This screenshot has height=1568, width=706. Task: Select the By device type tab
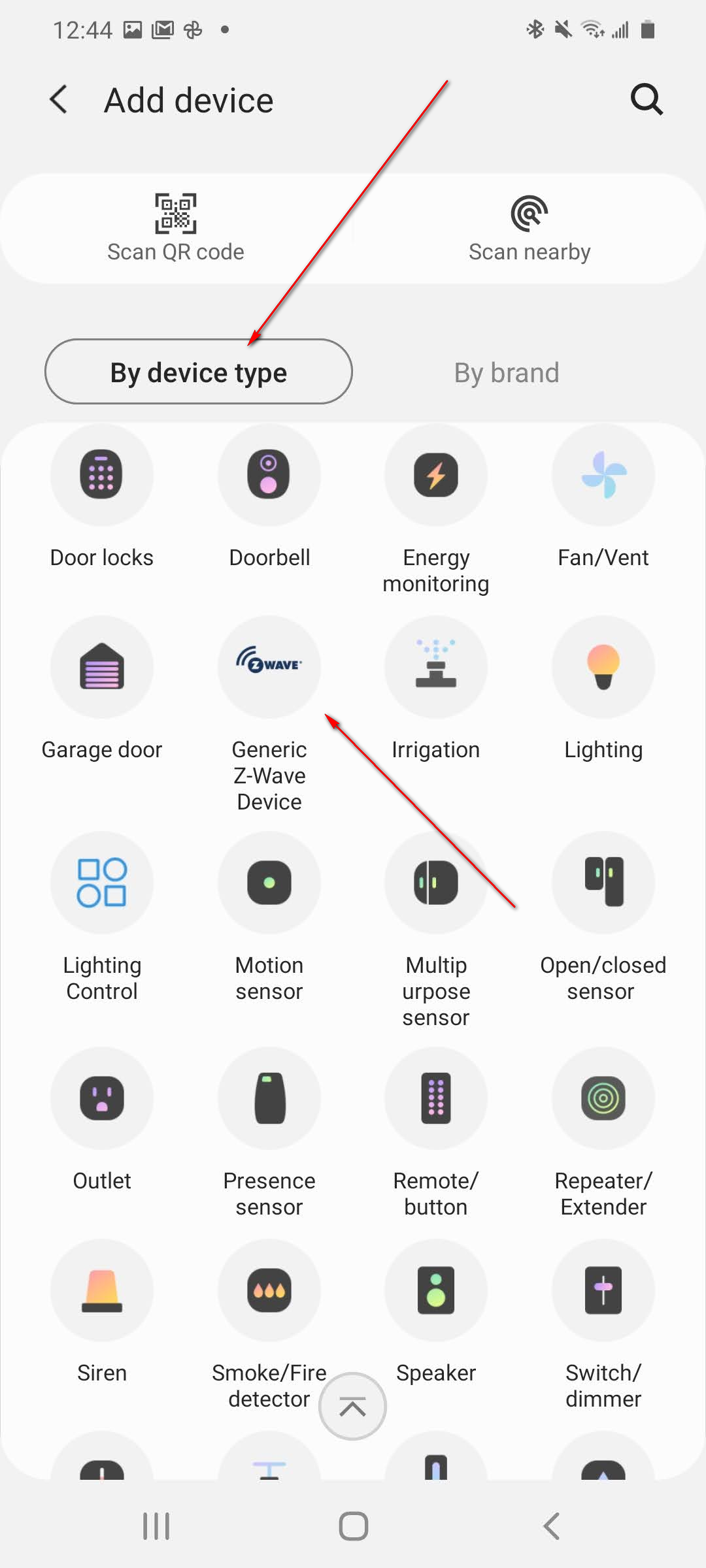coord(199,372)
